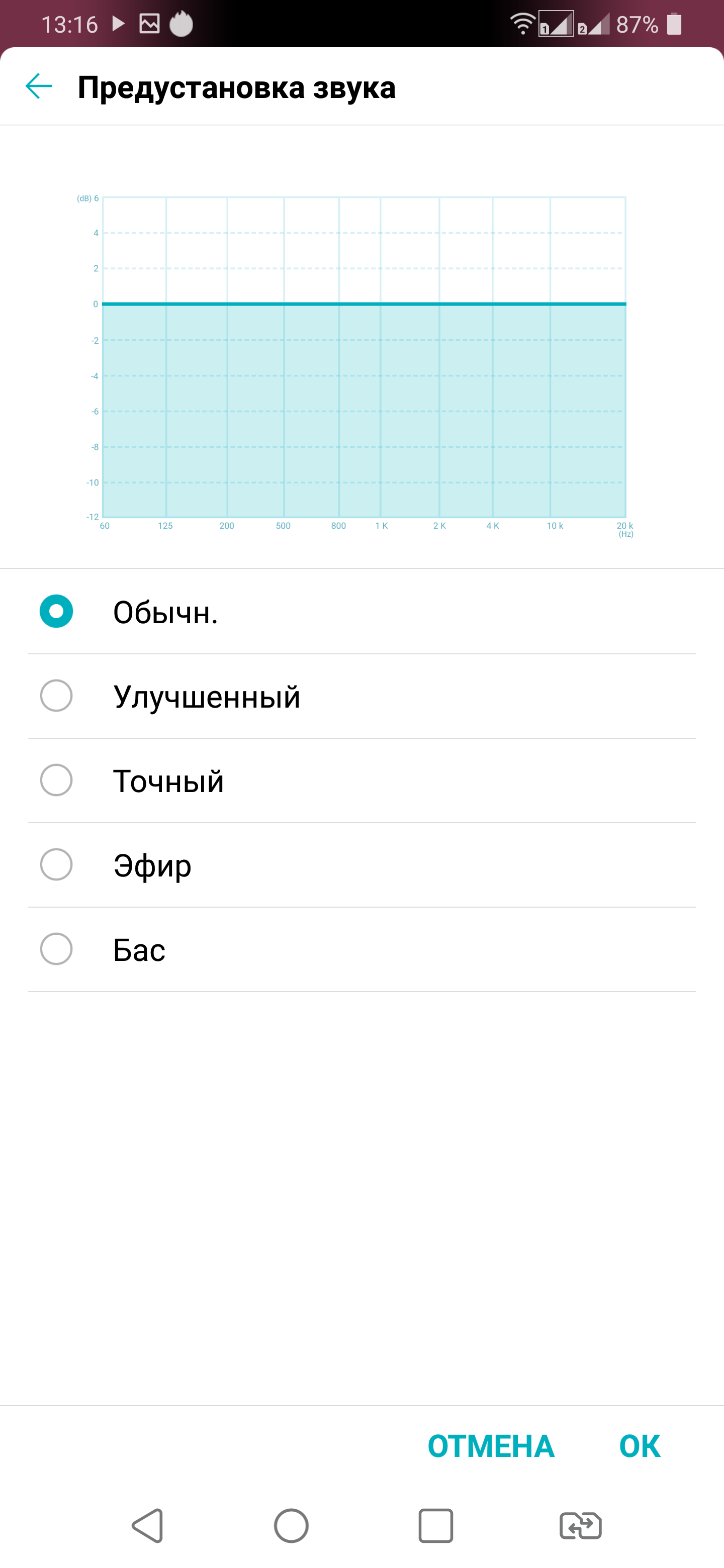
Task: Confirm the preset with OK
Action: (x=640, y=1446)
